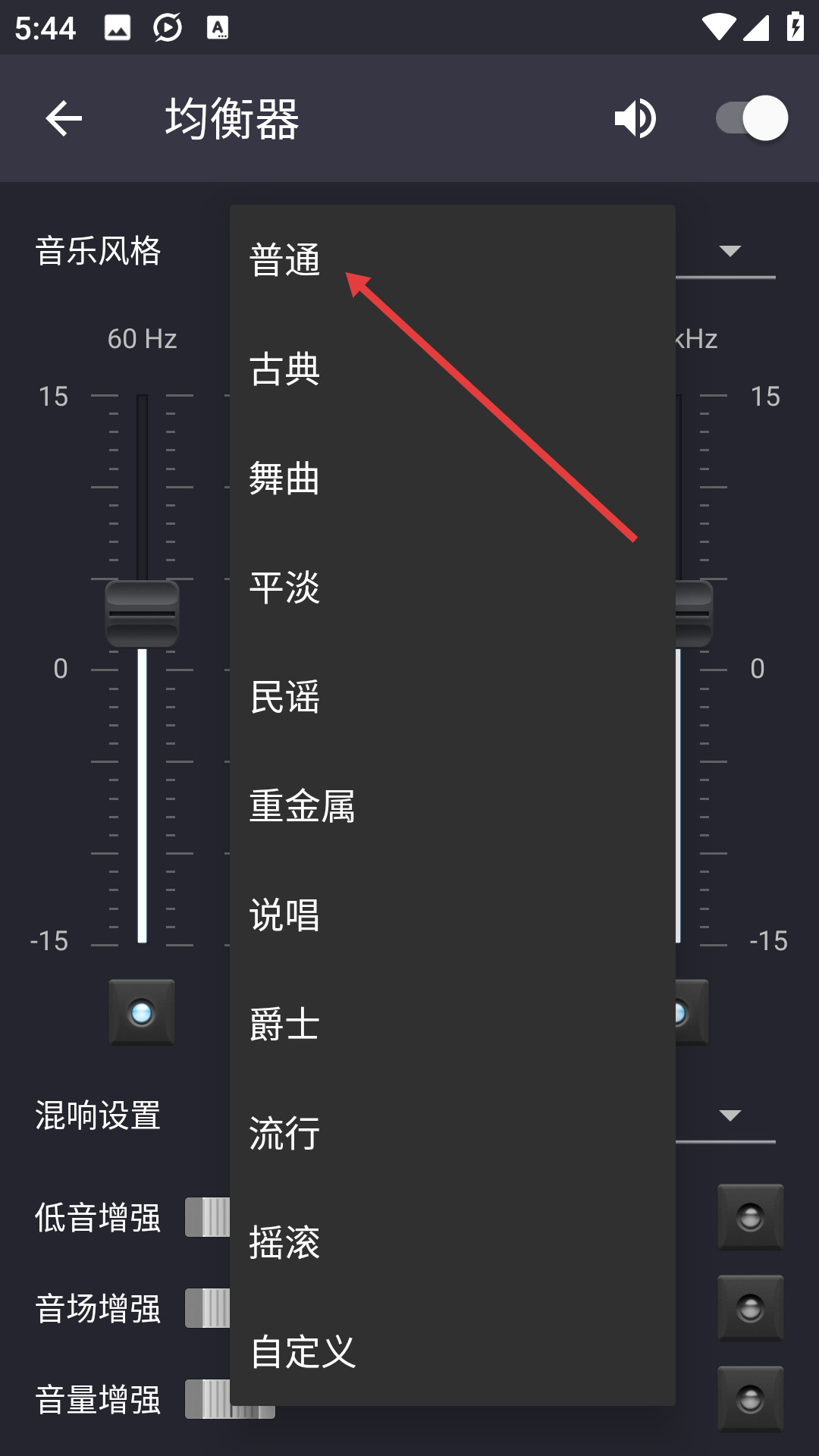Choose the 民谣 preset
Screen dimensions: 819x1456
[x=285, y=697]
